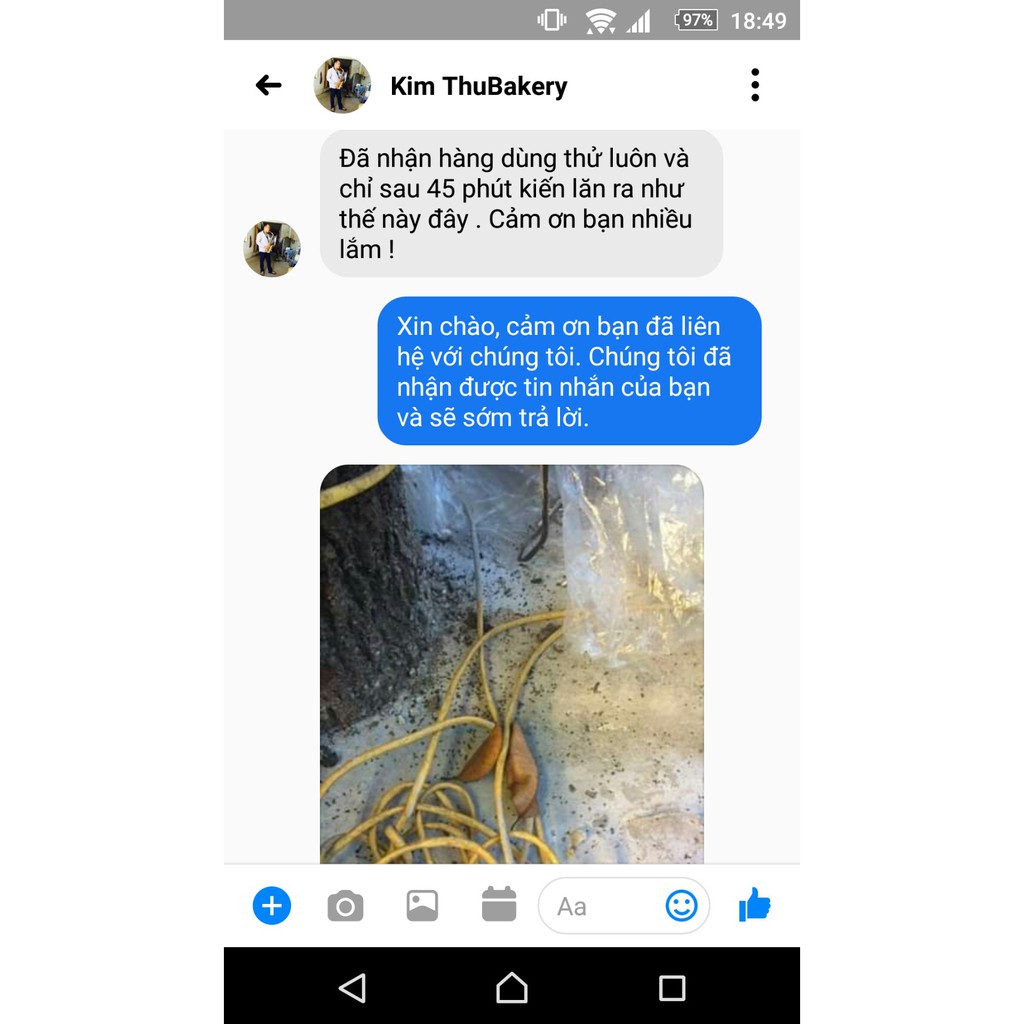
Task: Open the calendar appointment option
Action: click(x=499, y=905)
